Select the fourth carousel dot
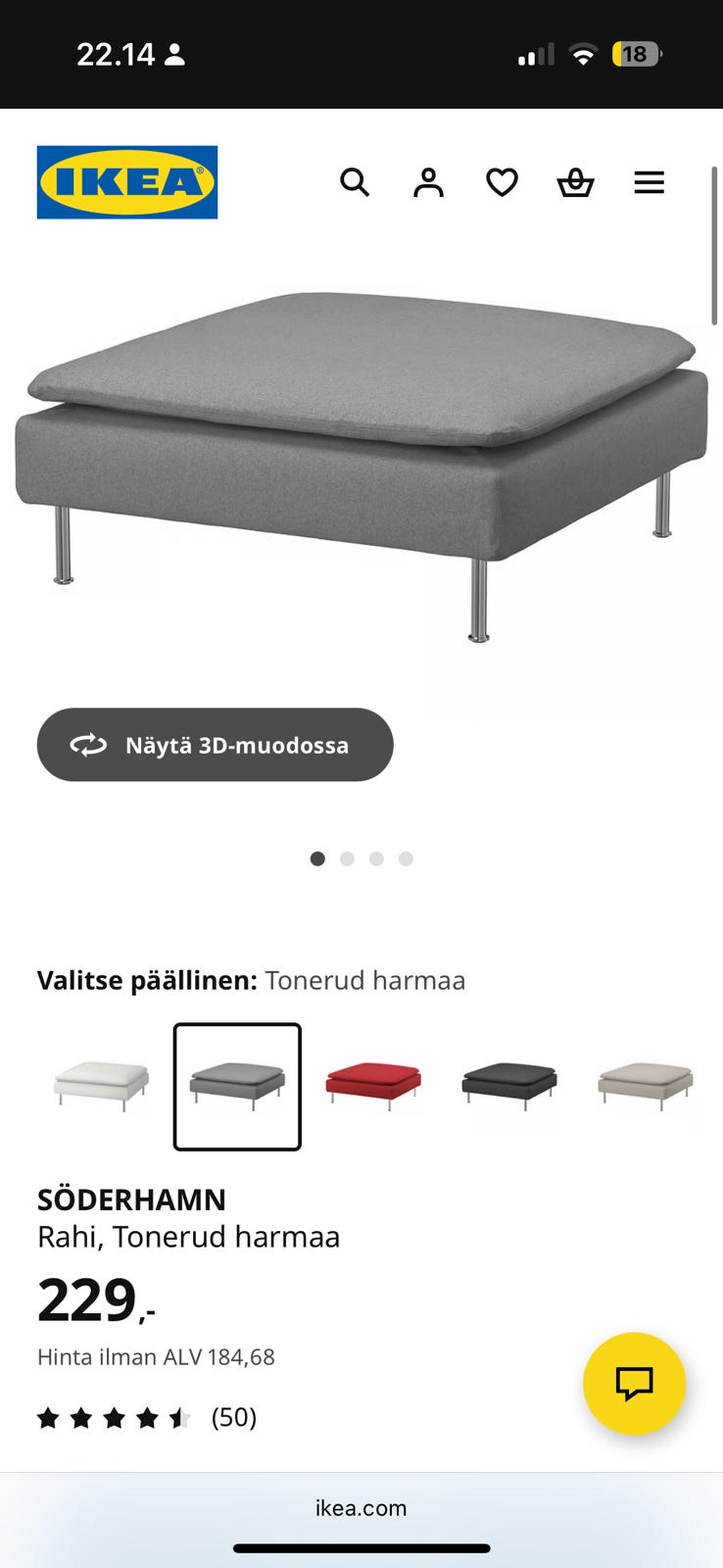 click(406, 858)
